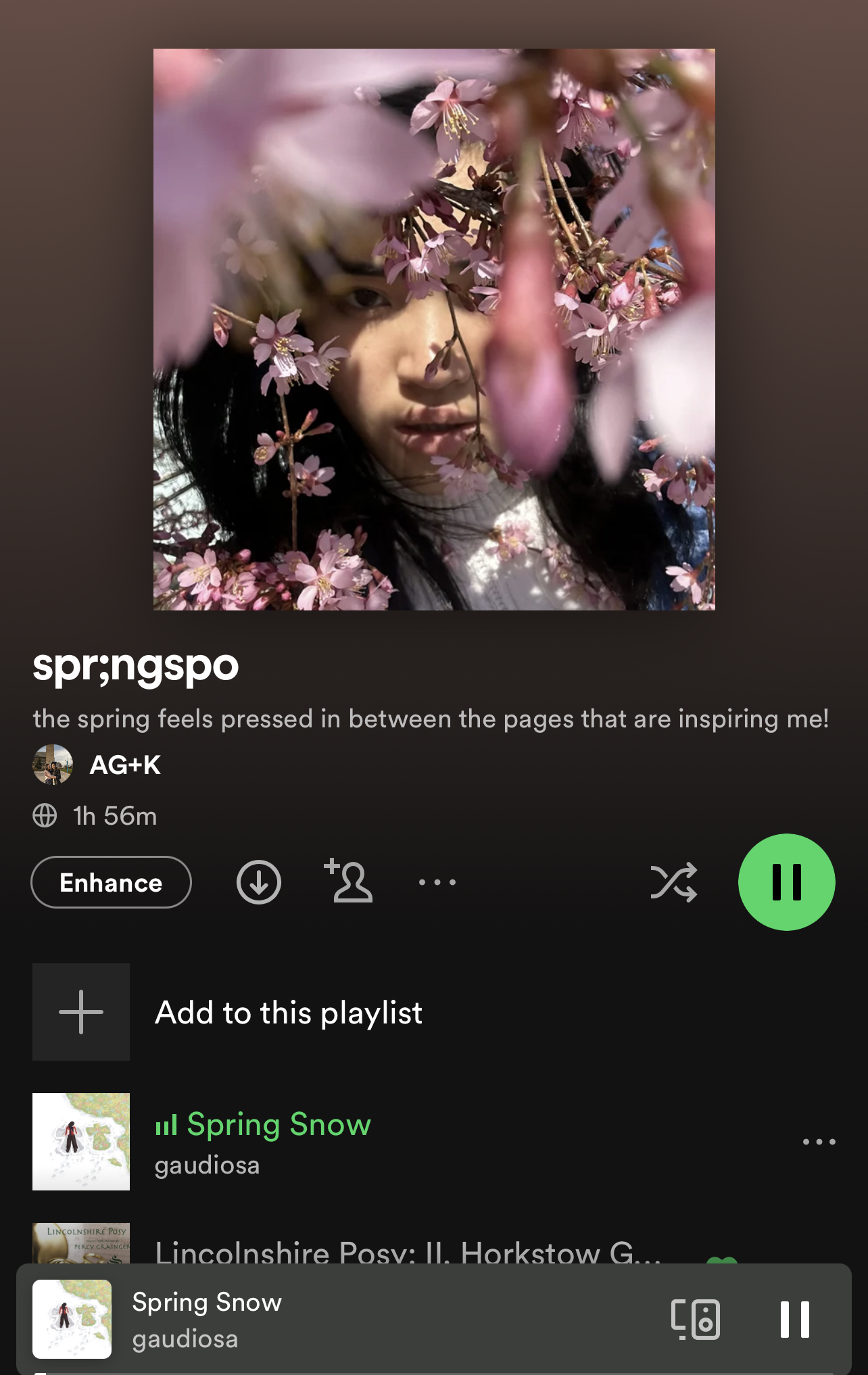Add to this playlist
The height and width of the screenshot is (1375, 868).
point(288,1012)
